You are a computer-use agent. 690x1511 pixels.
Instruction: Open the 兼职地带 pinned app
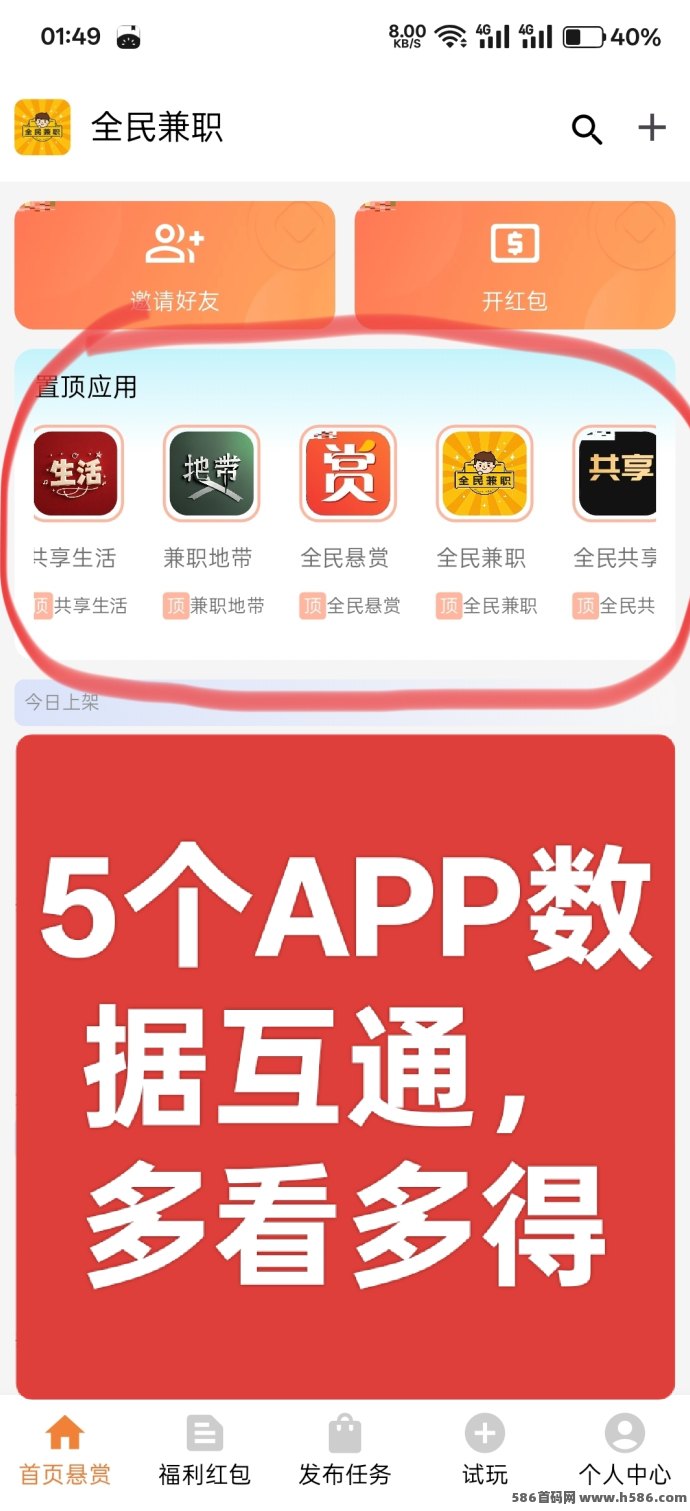pyautogui.click(x=211, y=474)
